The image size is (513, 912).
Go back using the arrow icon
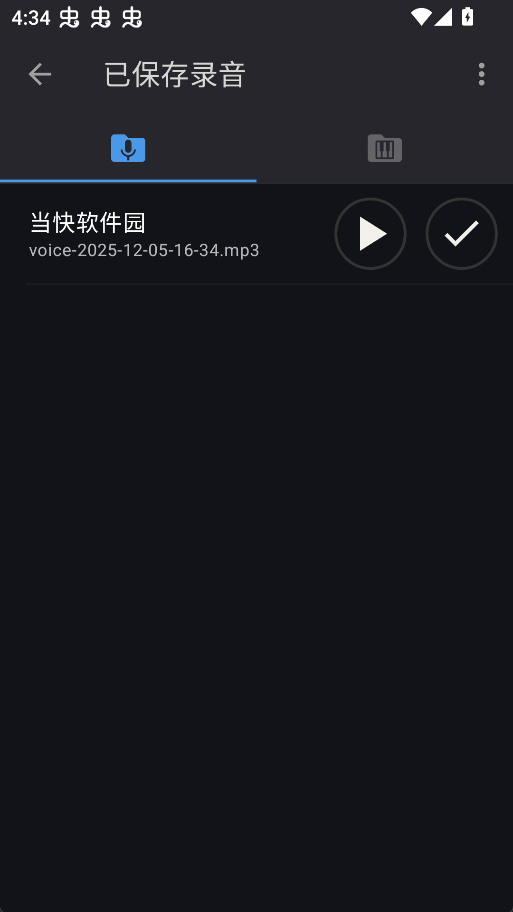click(x=40, y=74)
